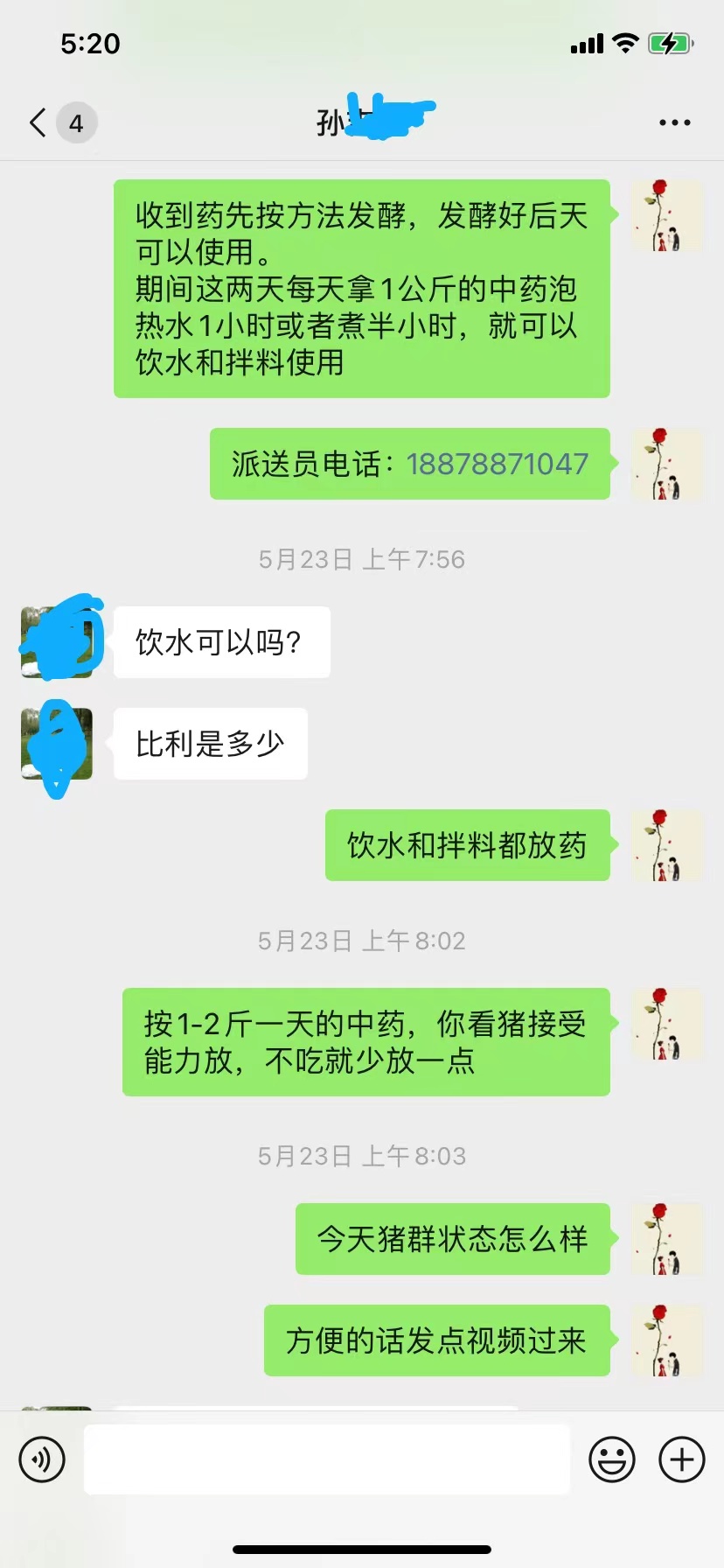This screenshot has width=724, height=1568.
Task: Tap the timestamp 5月23日 上午7:56
Action: [361, 558]
